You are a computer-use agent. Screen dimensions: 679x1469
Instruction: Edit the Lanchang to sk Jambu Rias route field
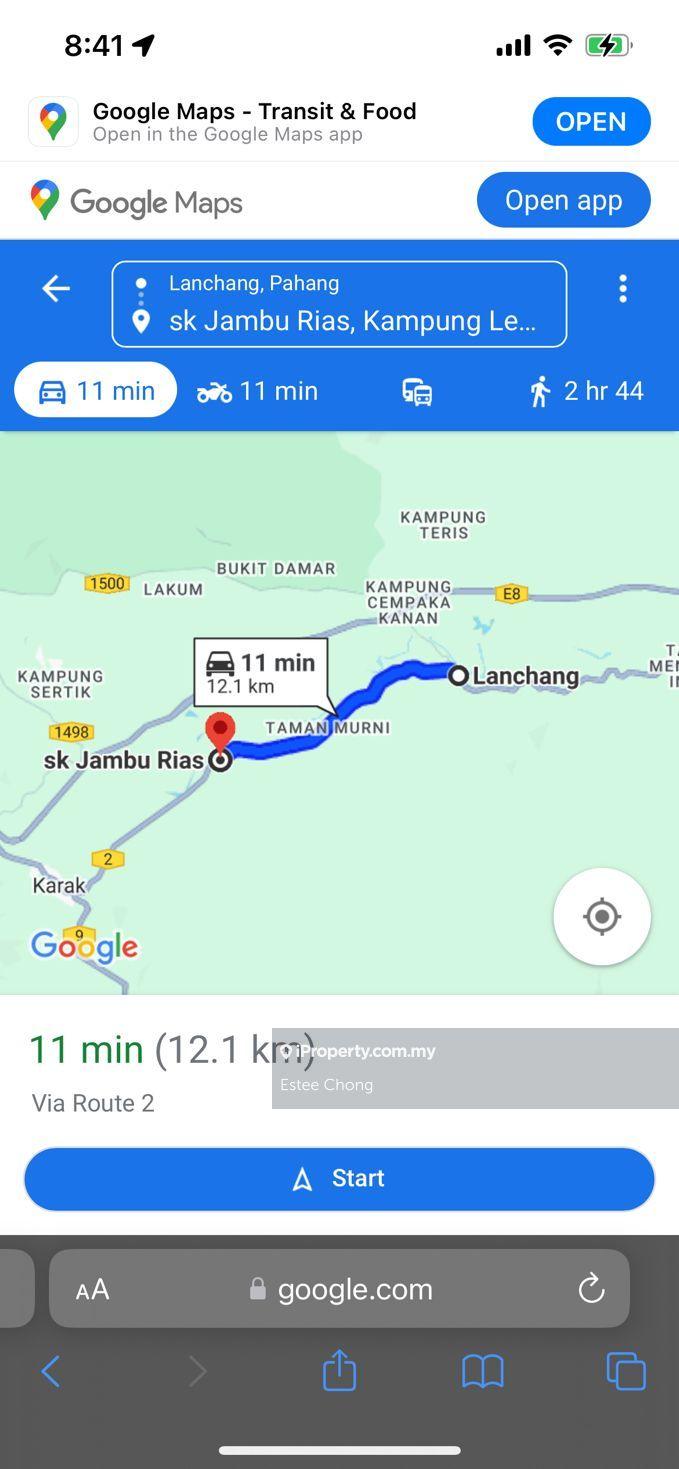pyautogui.click(x=339, y=304)
